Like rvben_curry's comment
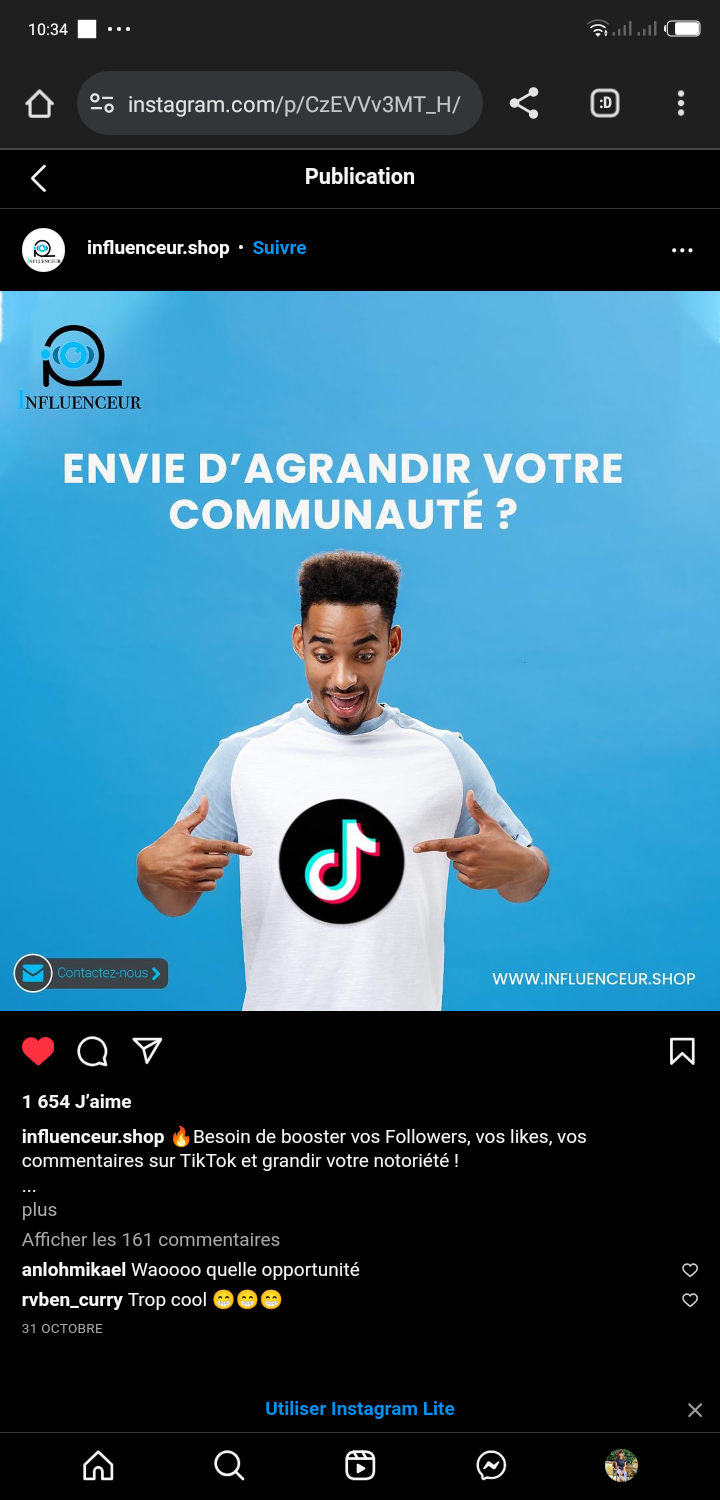The width and height of the screenshot is (720, 1500). pyautogui.click(x=690, y=1300)
